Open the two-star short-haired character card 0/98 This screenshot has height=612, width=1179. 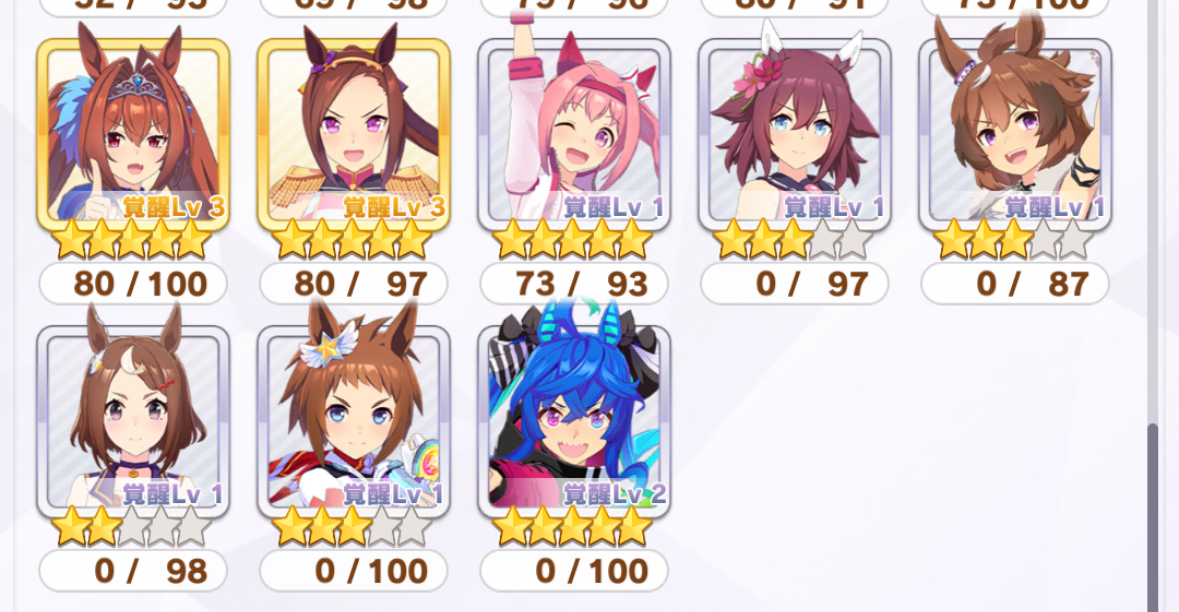pos(133,420)
